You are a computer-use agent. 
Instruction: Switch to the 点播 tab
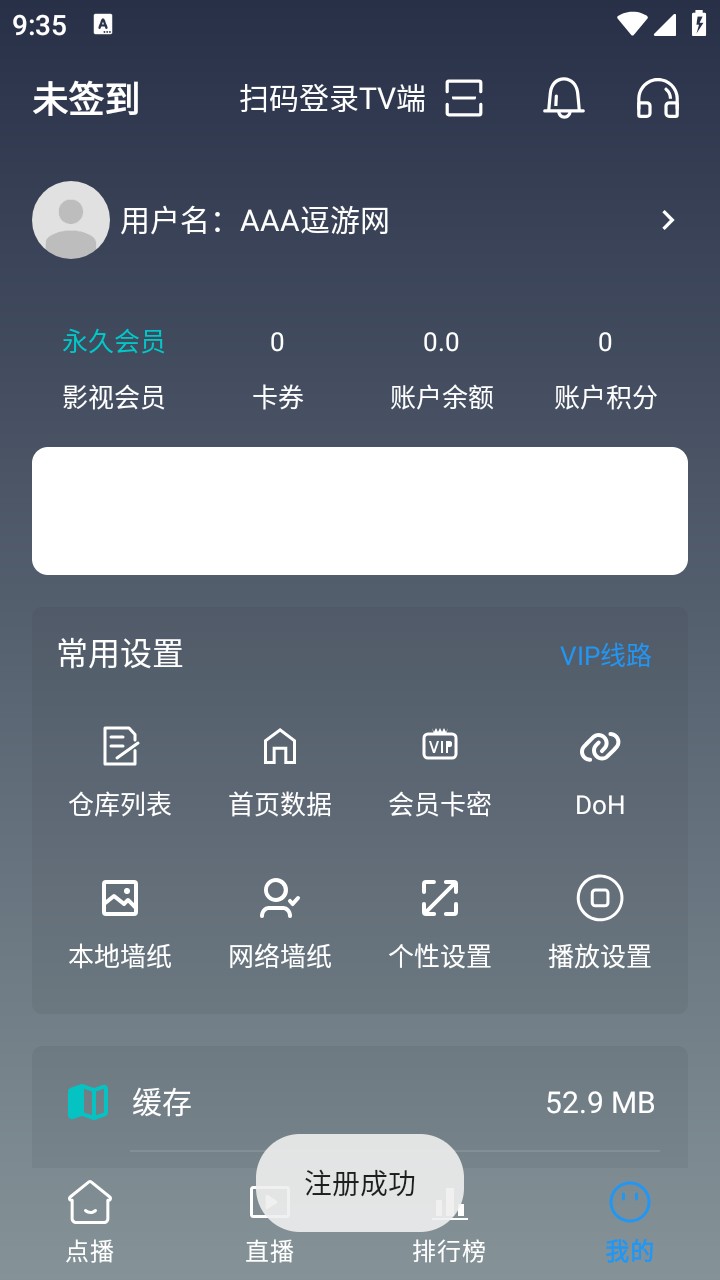click(x=88, y=1220)
